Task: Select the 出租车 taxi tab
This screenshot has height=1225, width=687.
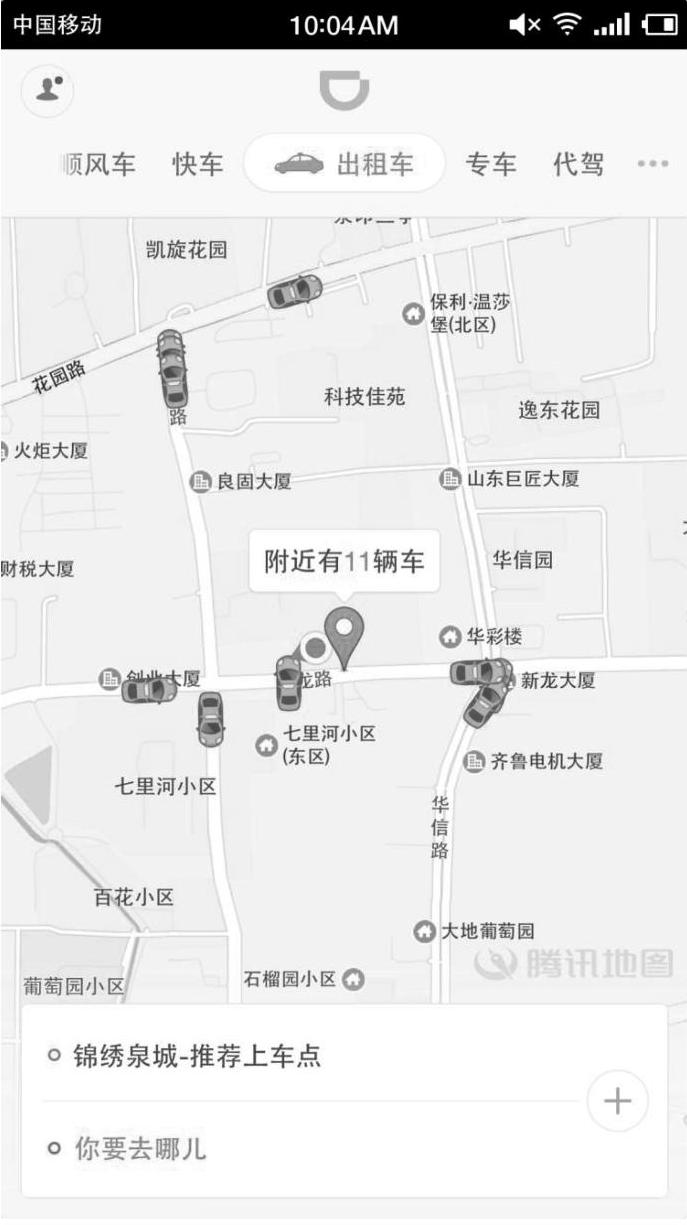Action: (x=344, y=164)
